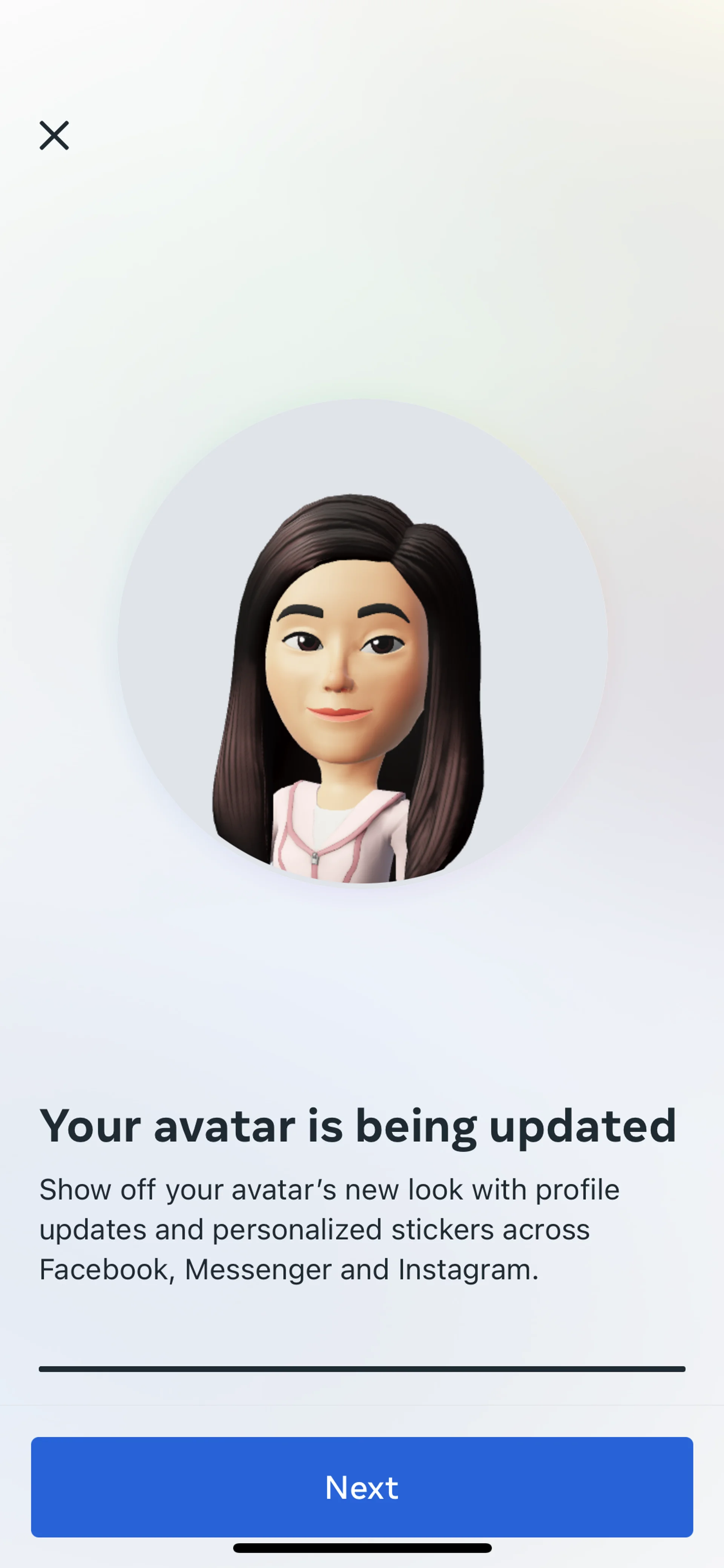Tap the blue Next button

coord(362,1487)
